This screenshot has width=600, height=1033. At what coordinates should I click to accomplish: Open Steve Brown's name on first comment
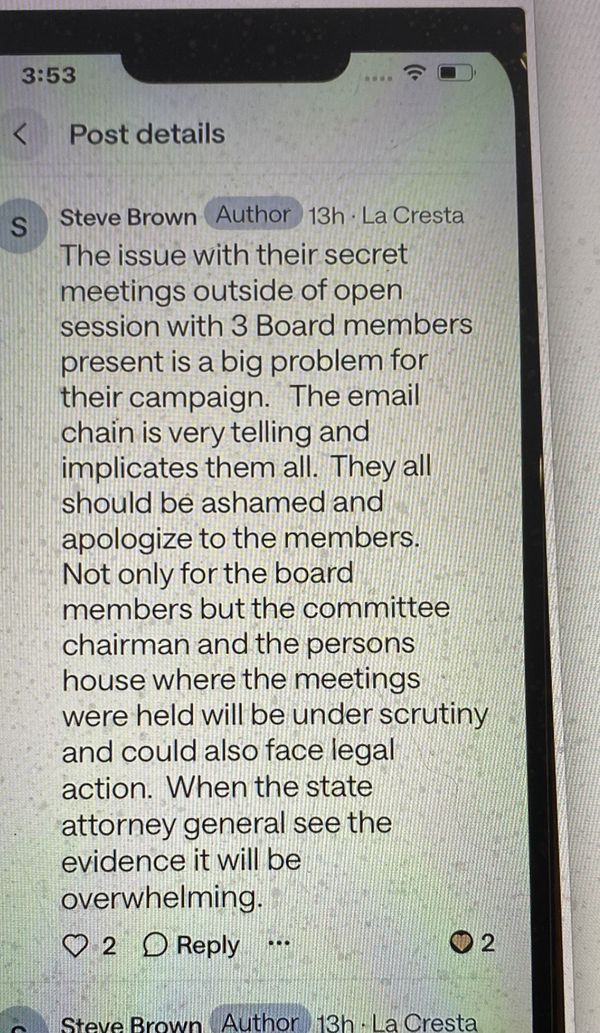pos(128,217)
